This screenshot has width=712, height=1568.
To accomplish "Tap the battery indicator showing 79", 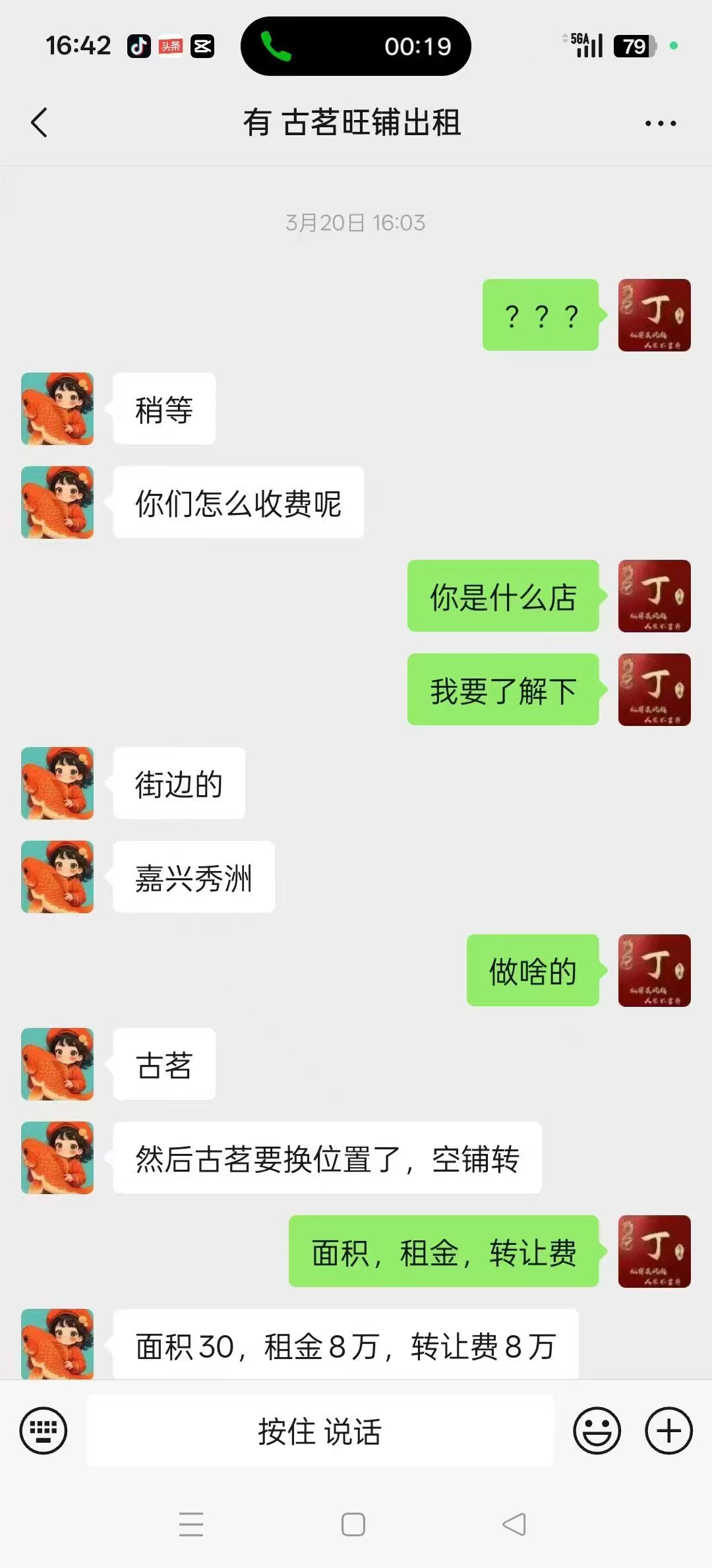I will coord(634,46).
